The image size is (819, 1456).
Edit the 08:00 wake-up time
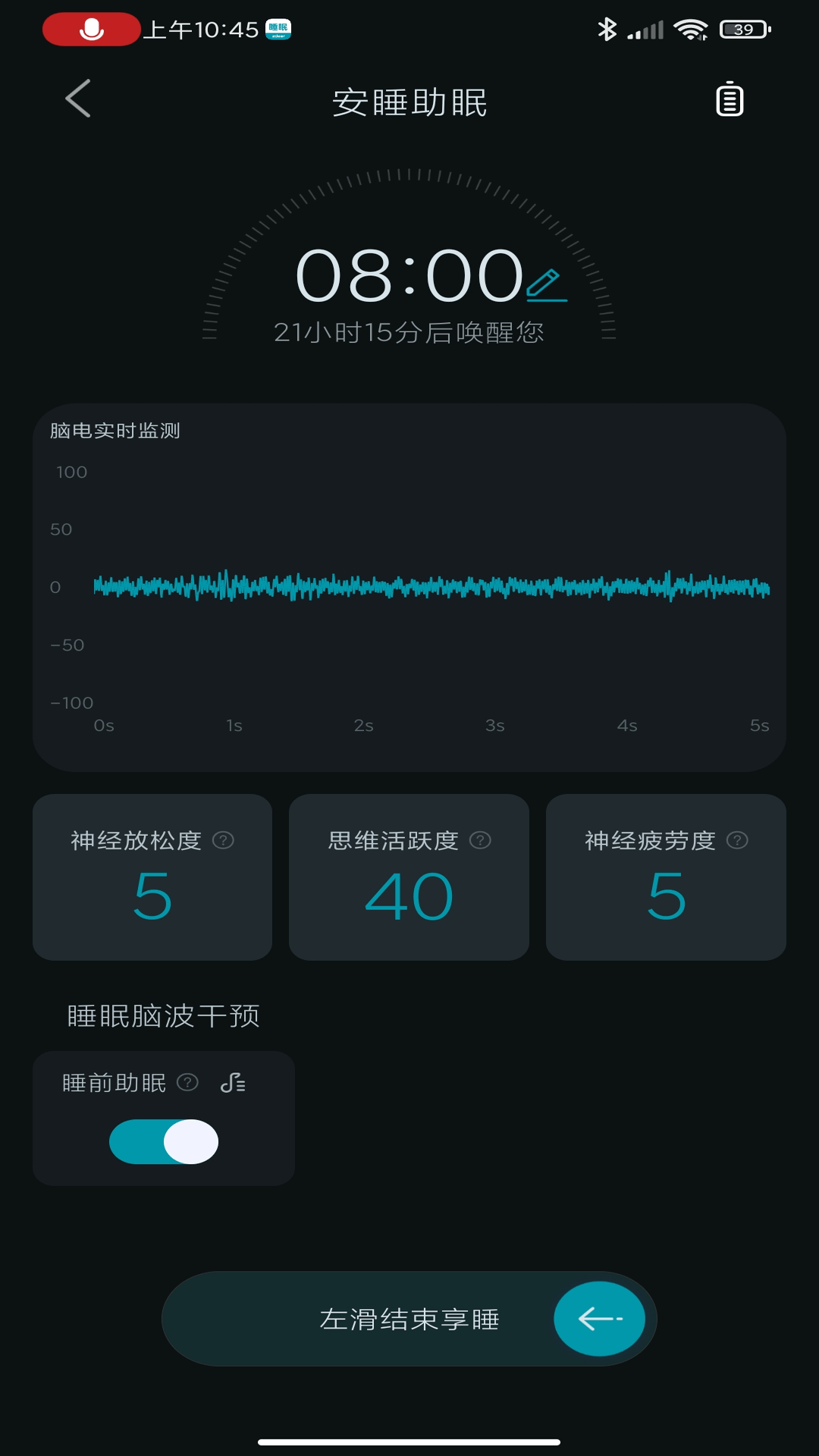[x=546, y=285]
